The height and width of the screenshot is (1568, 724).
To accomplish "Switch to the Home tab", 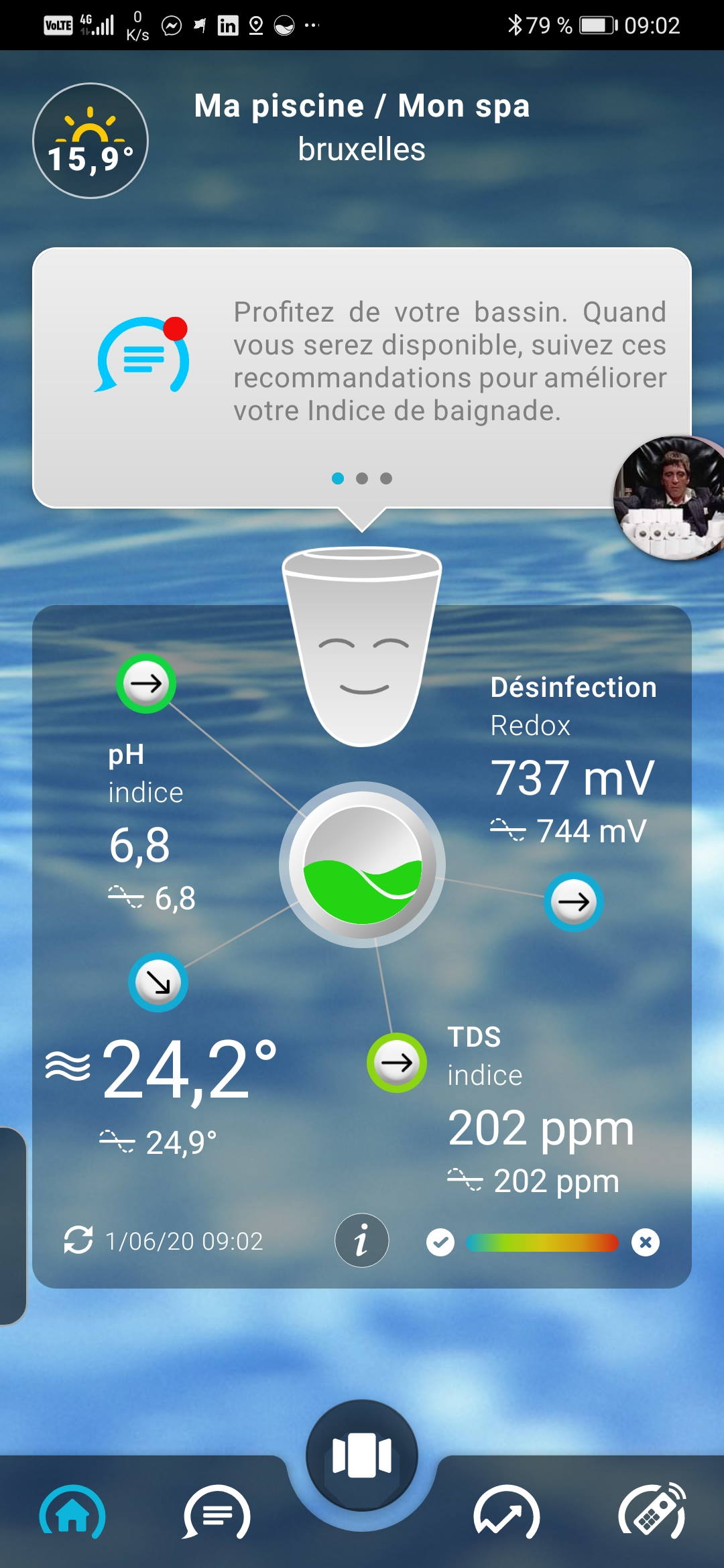I will pos(72,1514).
